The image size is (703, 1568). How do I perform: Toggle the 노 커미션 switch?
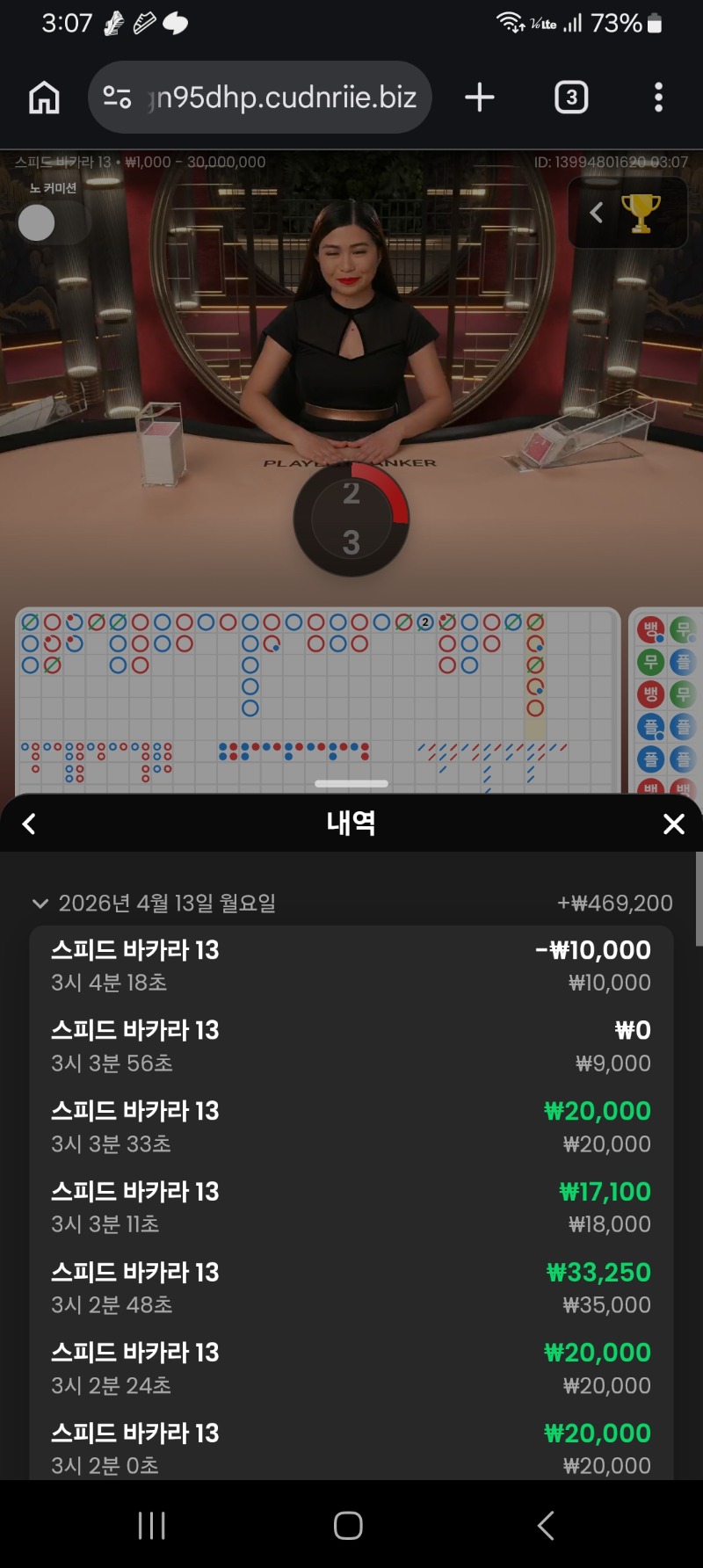point(53,222)
